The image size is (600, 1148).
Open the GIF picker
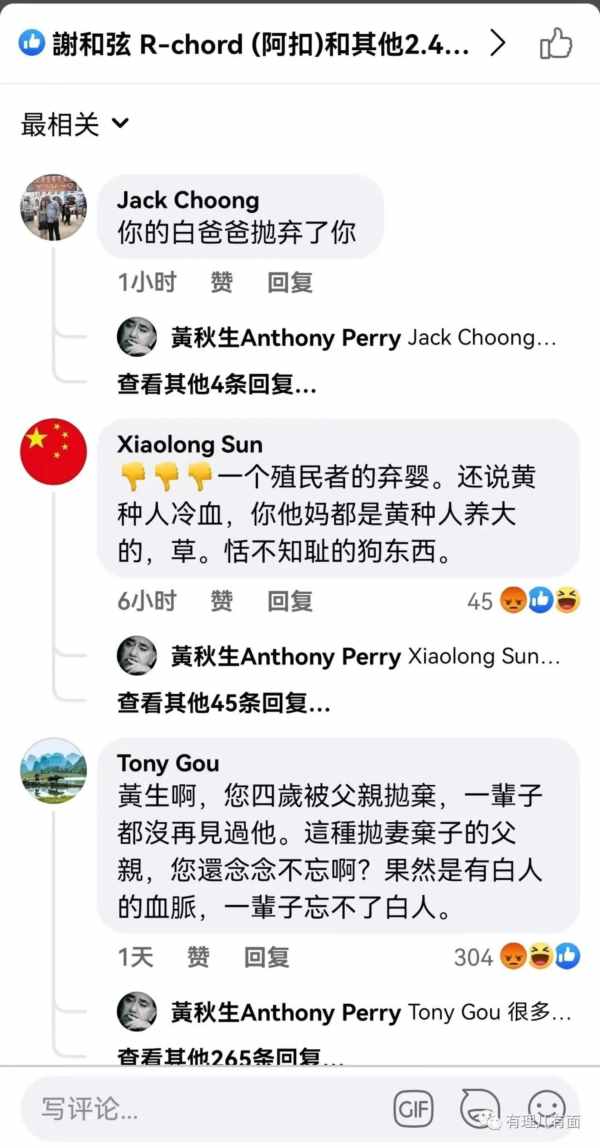click(414, 1108)
